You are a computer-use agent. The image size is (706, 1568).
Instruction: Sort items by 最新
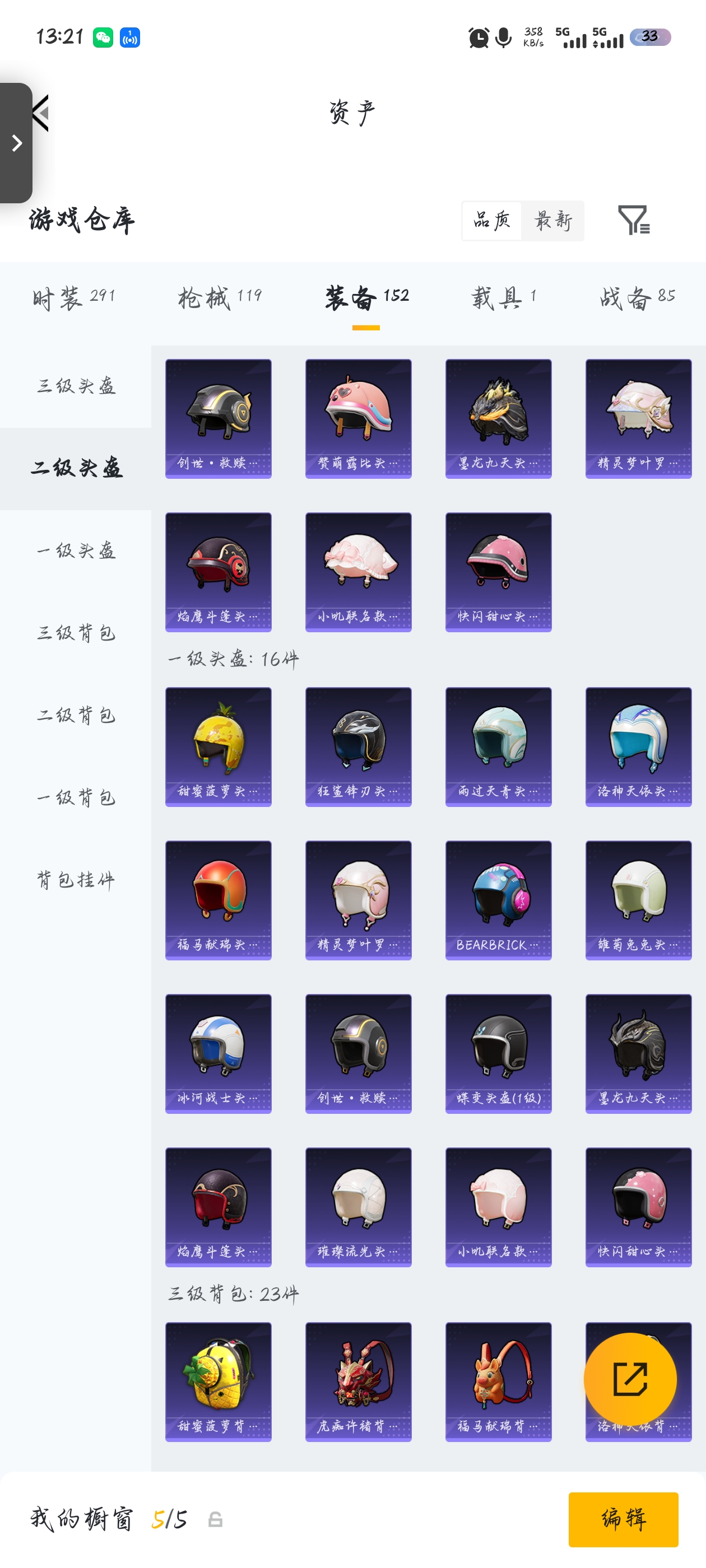(553, 220)
